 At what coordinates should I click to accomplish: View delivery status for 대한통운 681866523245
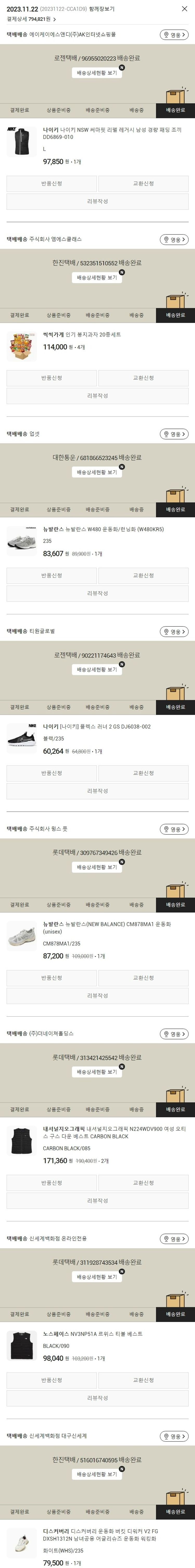tap(97, 472)
